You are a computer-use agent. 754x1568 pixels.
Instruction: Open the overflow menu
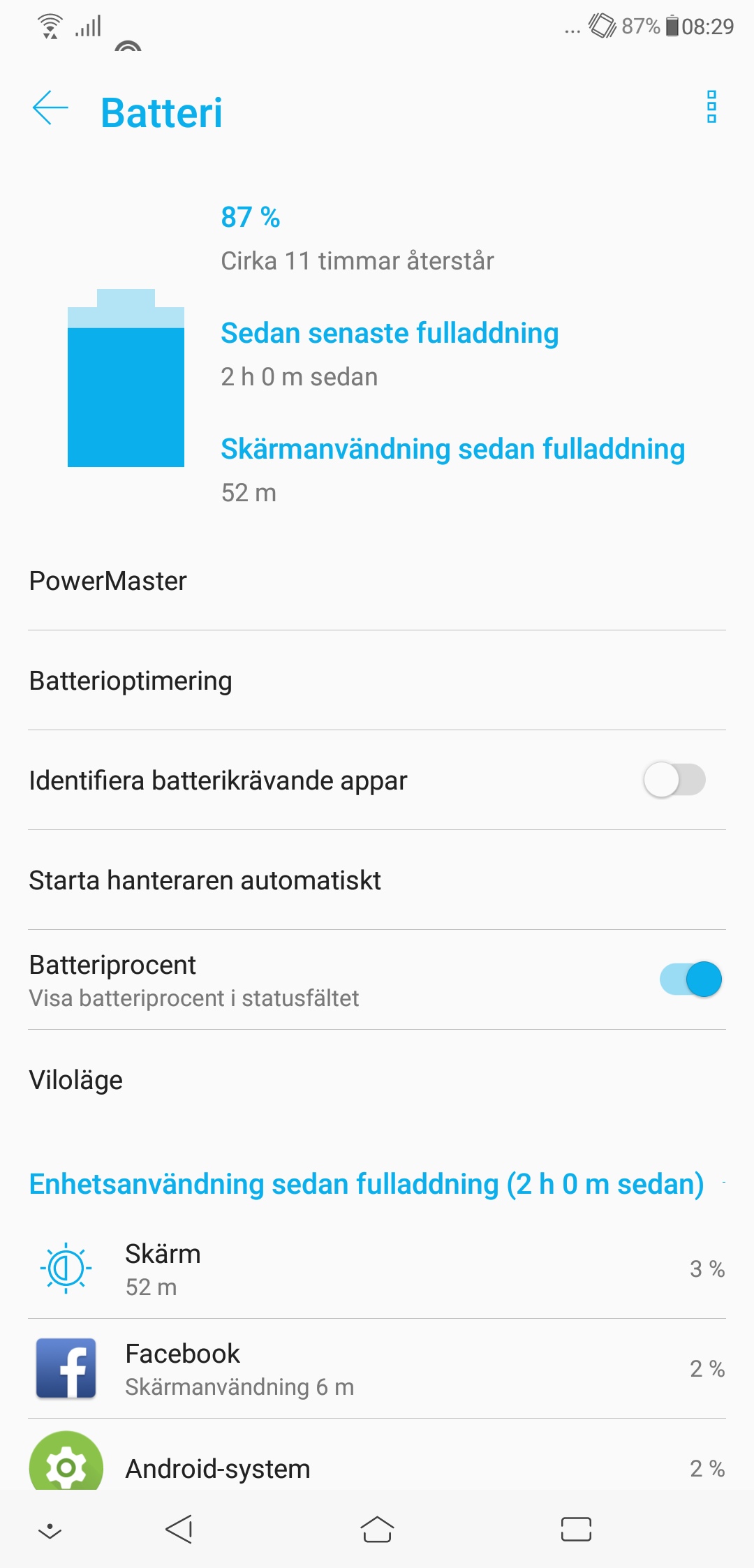pyautogui.click(x=711, y=107)
